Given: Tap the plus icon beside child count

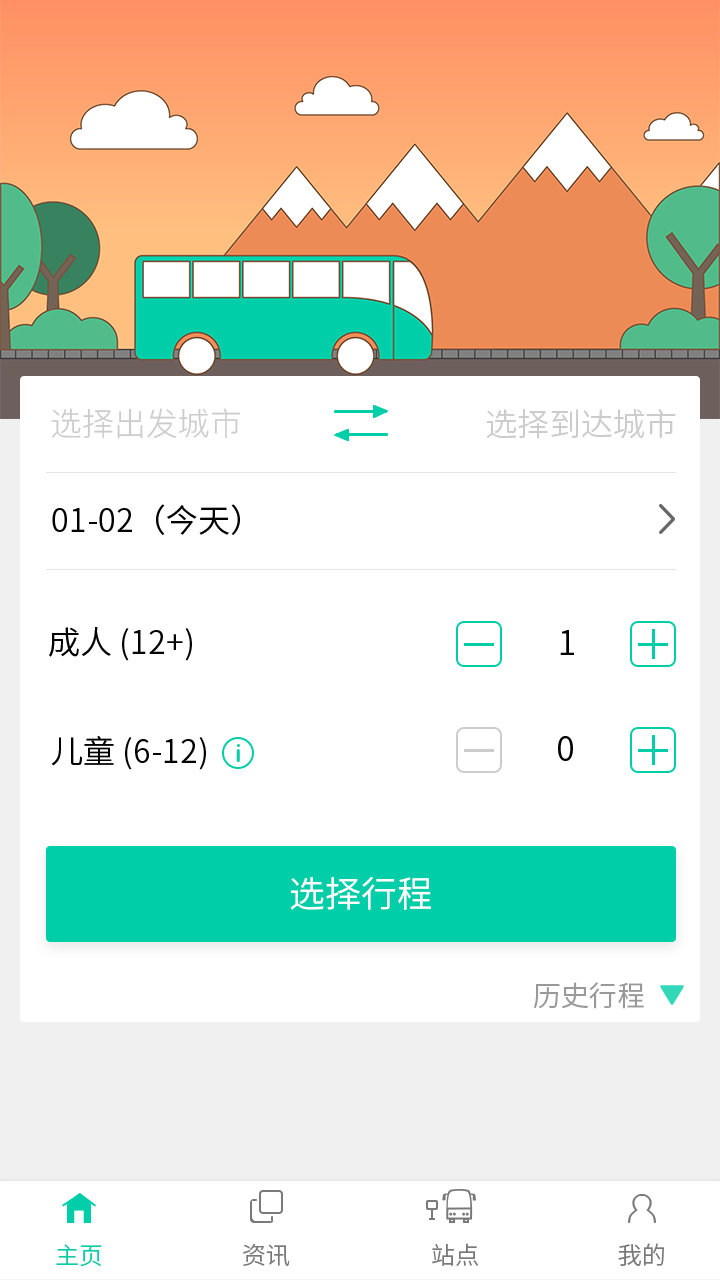Looking at the screenshot, I should coord(651,749).
